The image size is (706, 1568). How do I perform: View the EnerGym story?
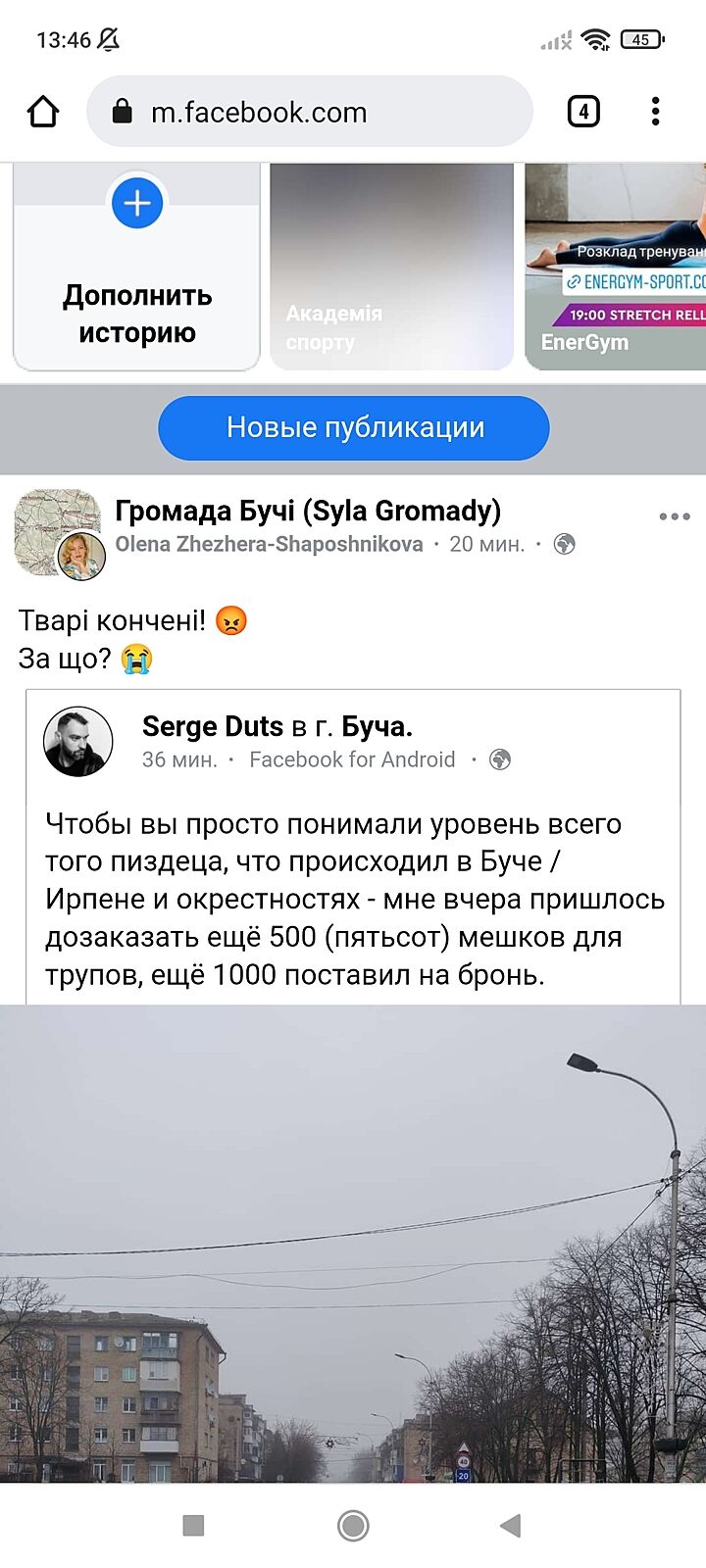click(615, 267)
